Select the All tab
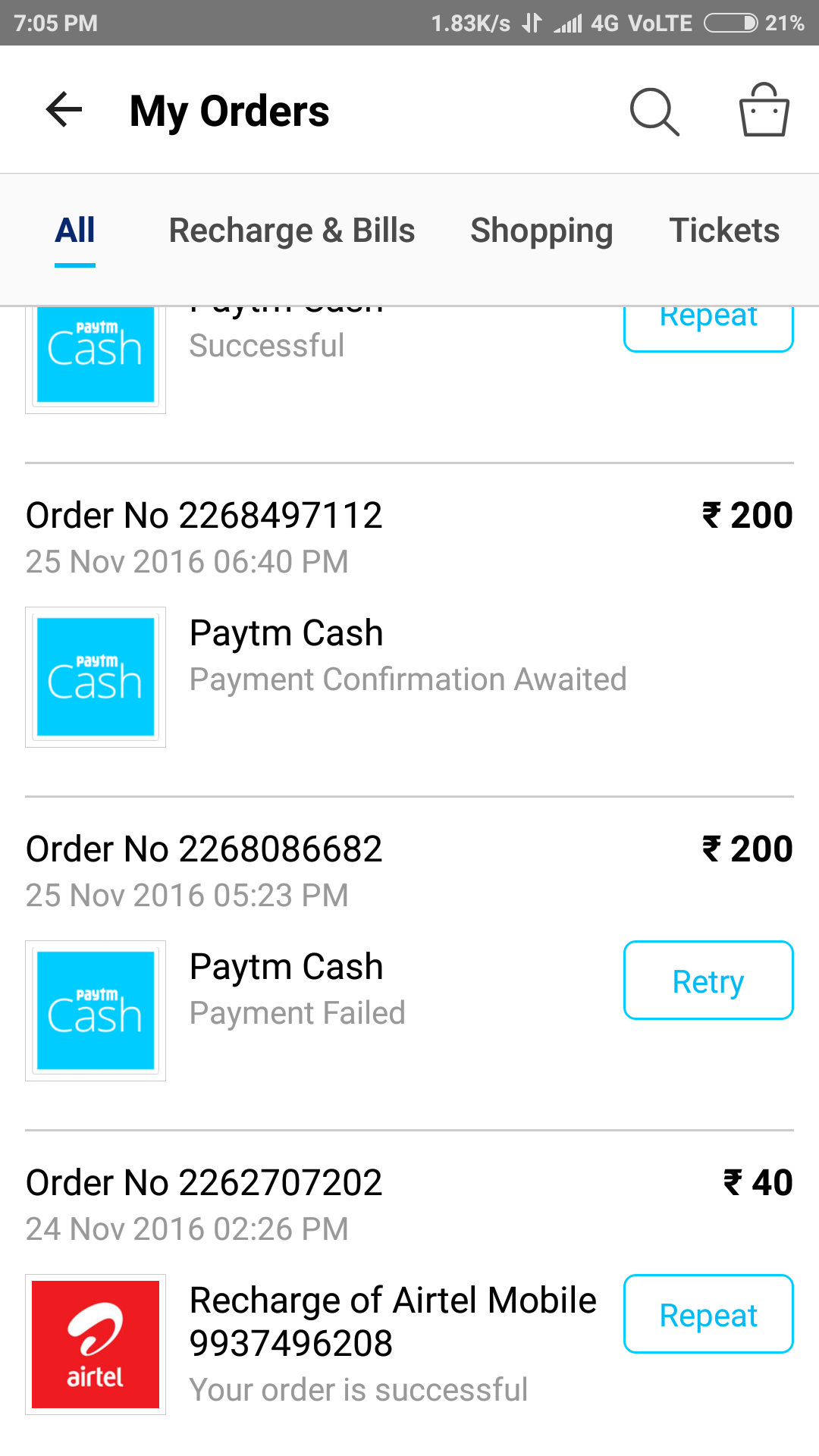Image resolution: width=819 pixels, height=1456 pixels. 75,231
